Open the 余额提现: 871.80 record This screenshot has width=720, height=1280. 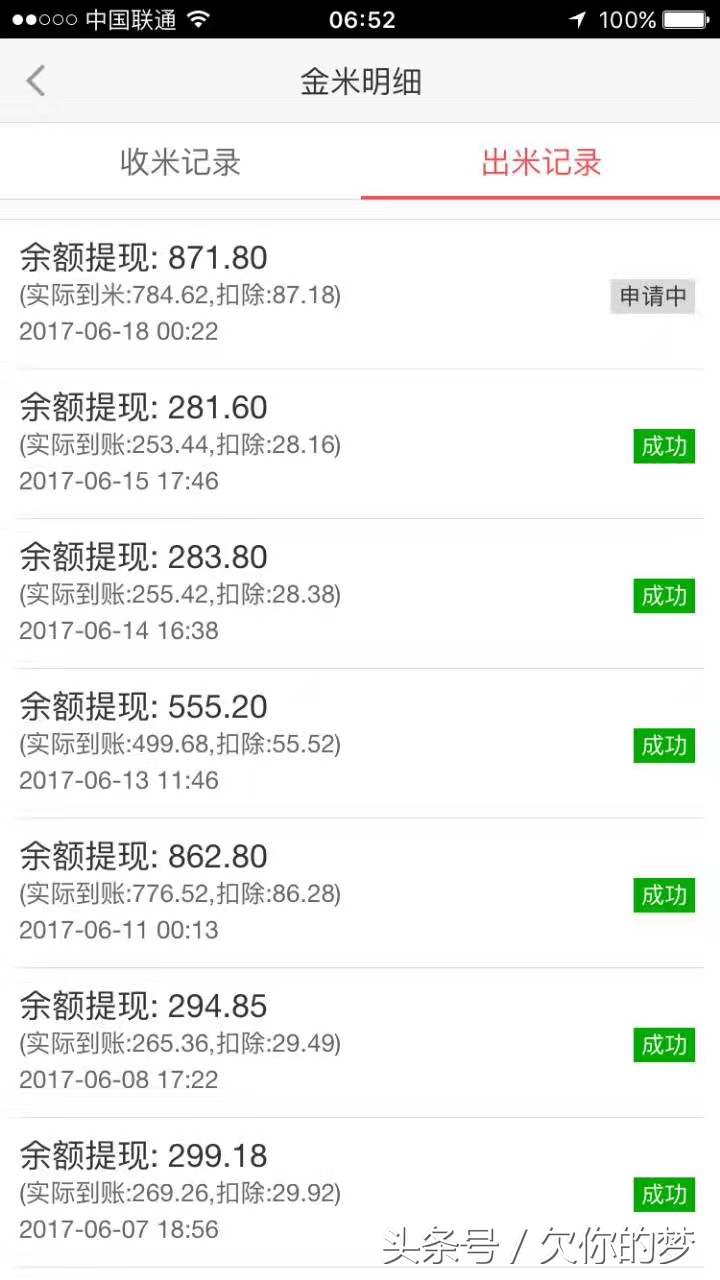[143, 258]
